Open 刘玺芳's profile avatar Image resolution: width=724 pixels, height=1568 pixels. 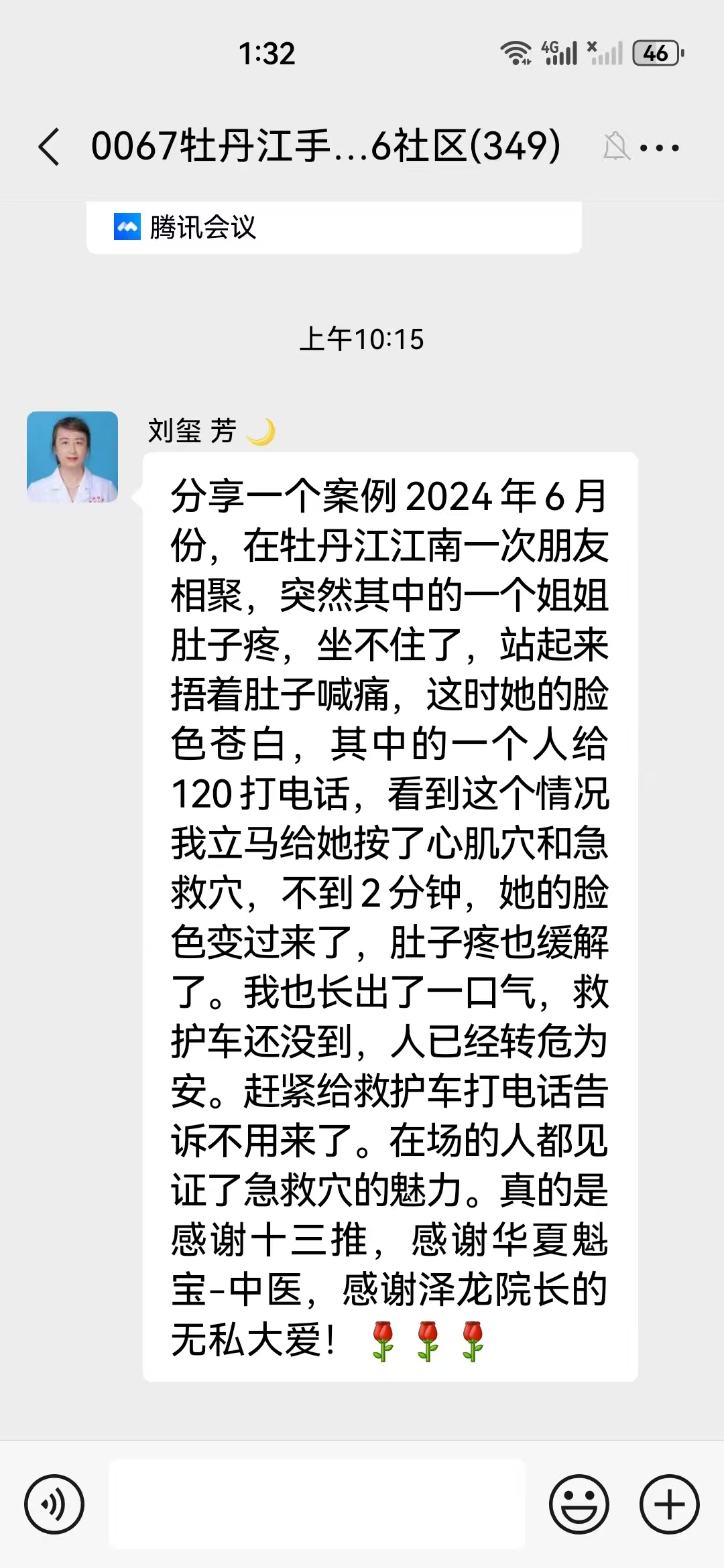tap(72, 457)
